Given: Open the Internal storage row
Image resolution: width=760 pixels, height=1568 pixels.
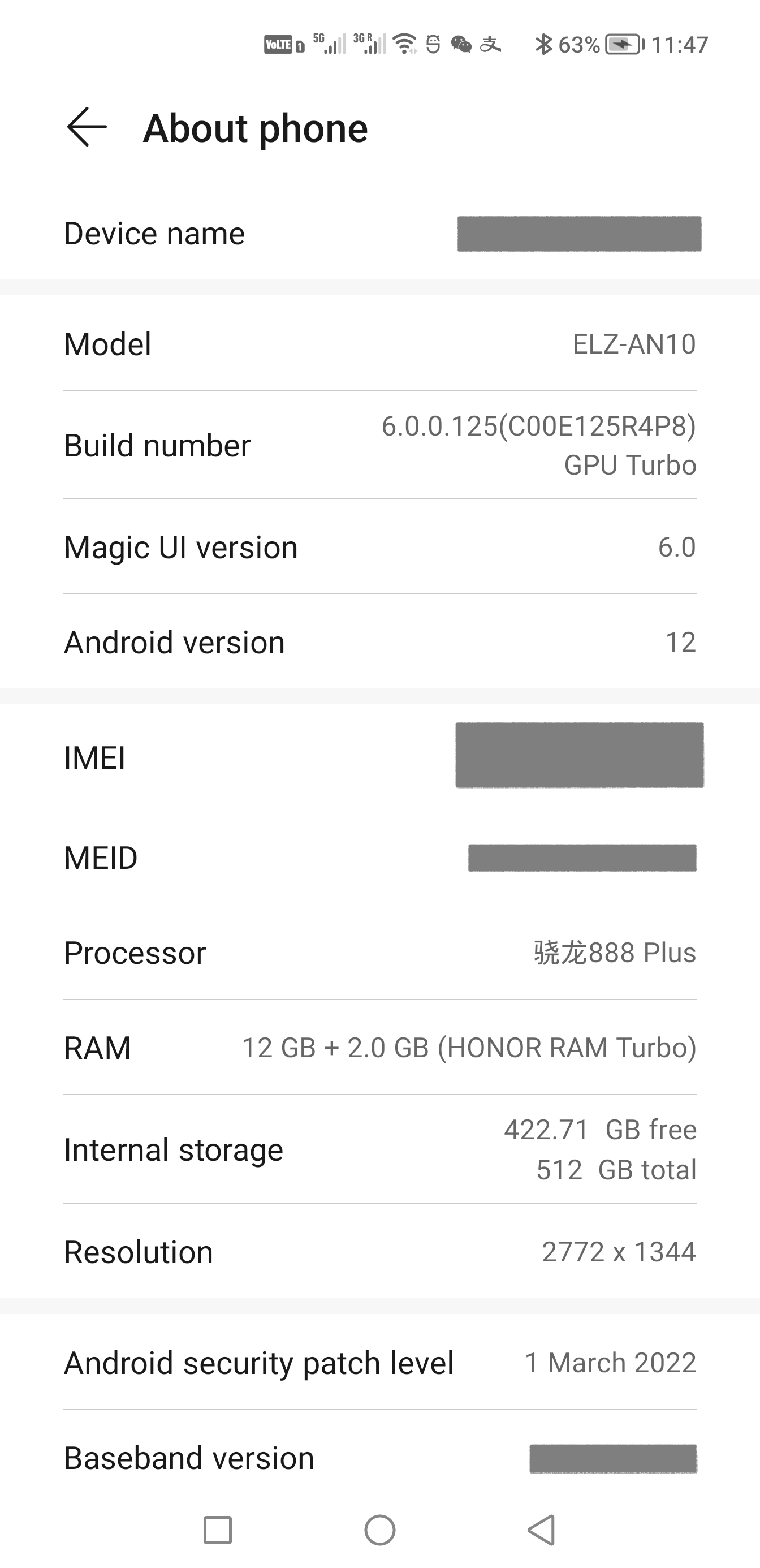Looking at the screenshot, I should coord(379,1149).
